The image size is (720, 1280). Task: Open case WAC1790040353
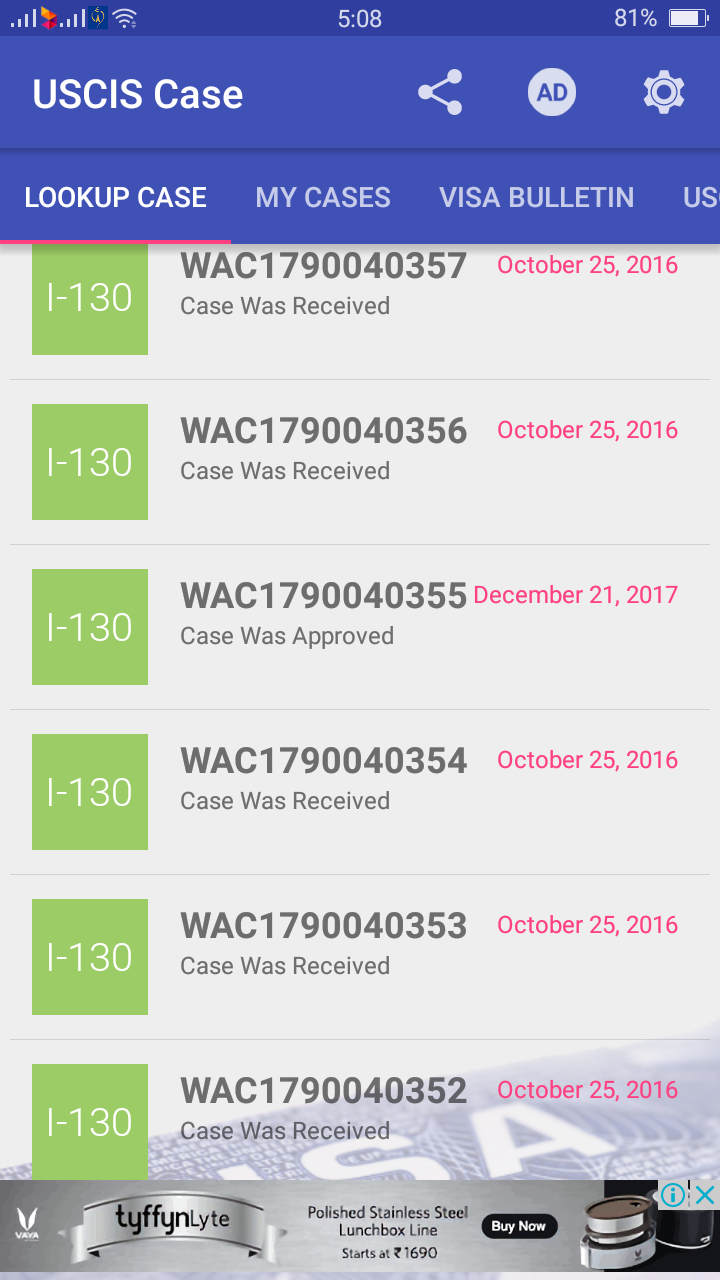pos(360,957)
